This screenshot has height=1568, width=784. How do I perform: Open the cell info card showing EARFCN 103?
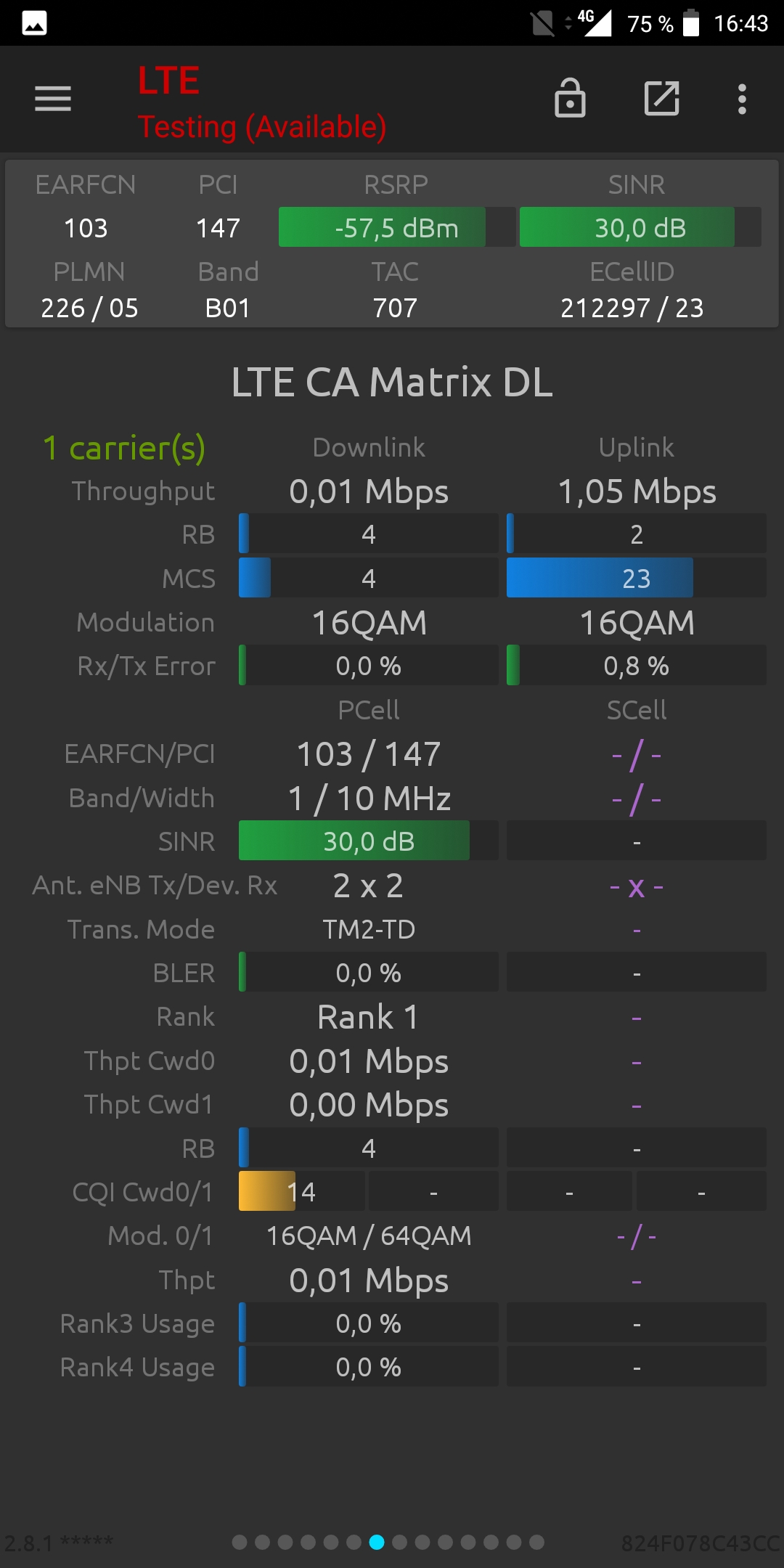[x=392, y=244]
